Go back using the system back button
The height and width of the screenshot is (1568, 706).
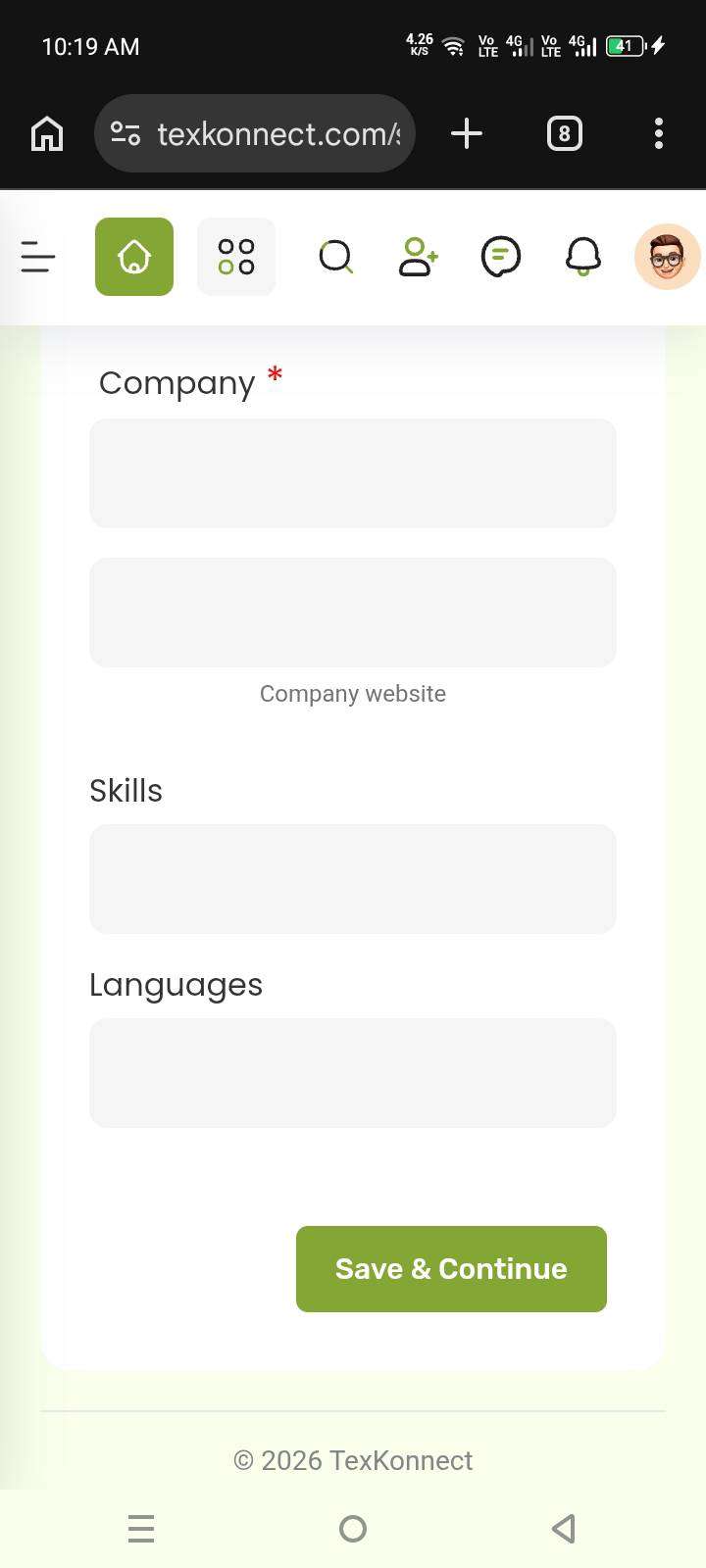(x=564, y=1529)
